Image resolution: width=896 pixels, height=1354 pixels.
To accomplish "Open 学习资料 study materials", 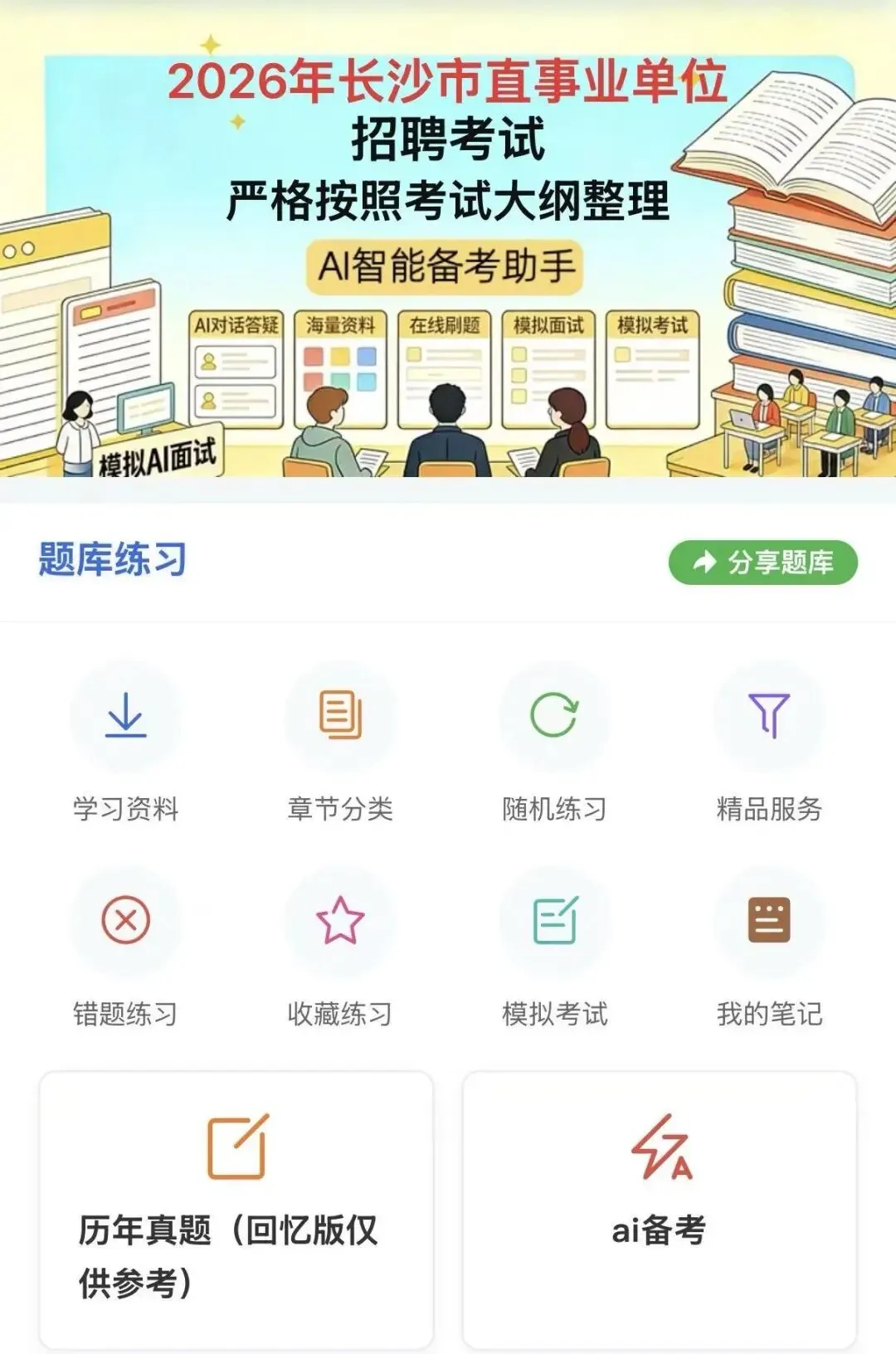I will (x=126, y=742).
